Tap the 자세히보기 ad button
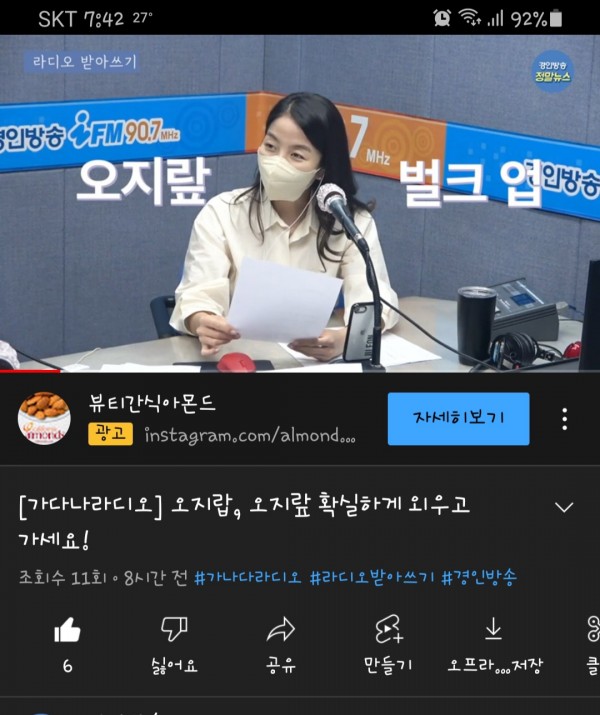Image resolution: width=600 pixels, height=715 pixels. [x=458, y=418]
